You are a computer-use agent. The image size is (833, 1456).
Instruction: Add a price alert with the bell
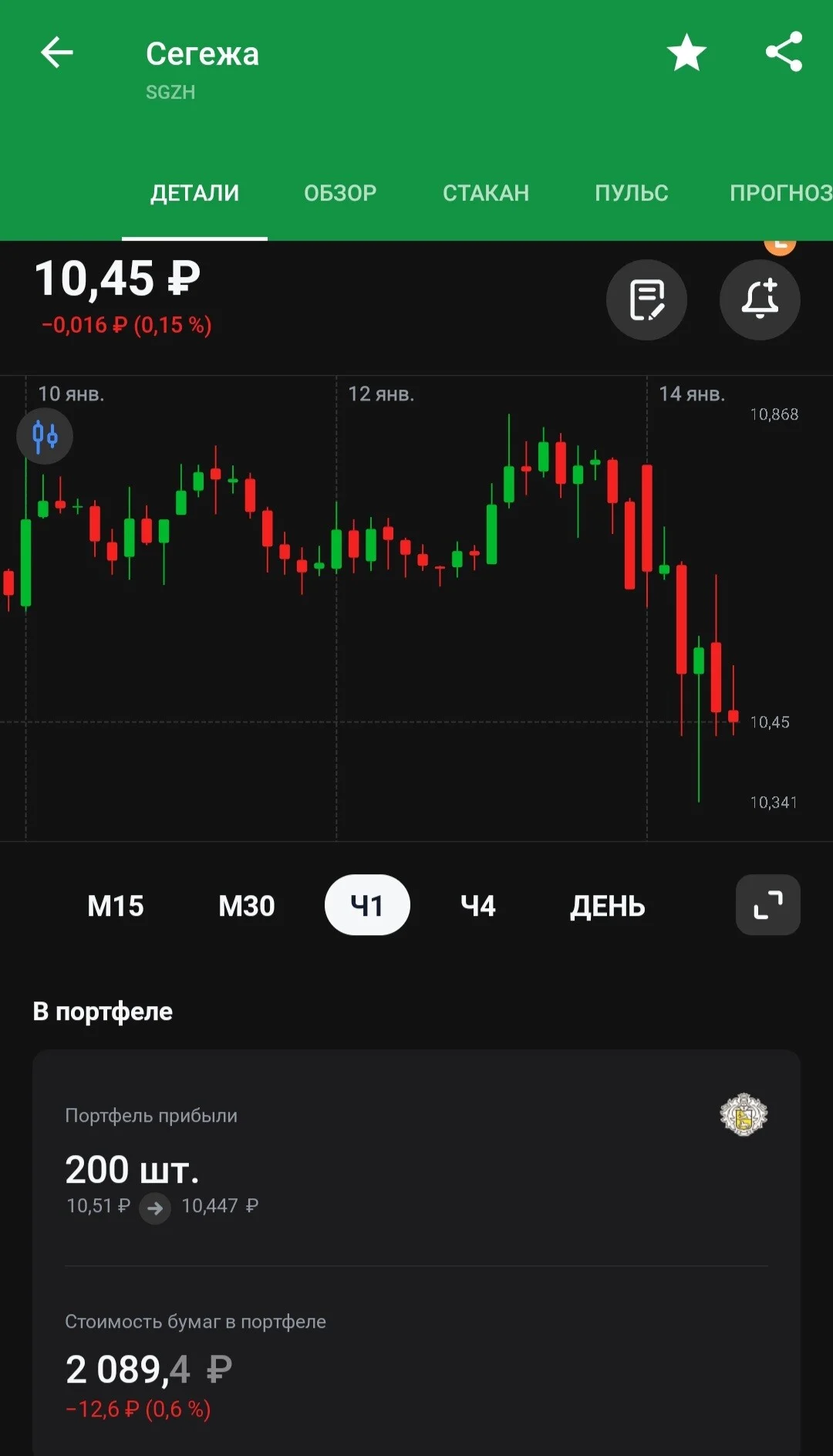760,299
